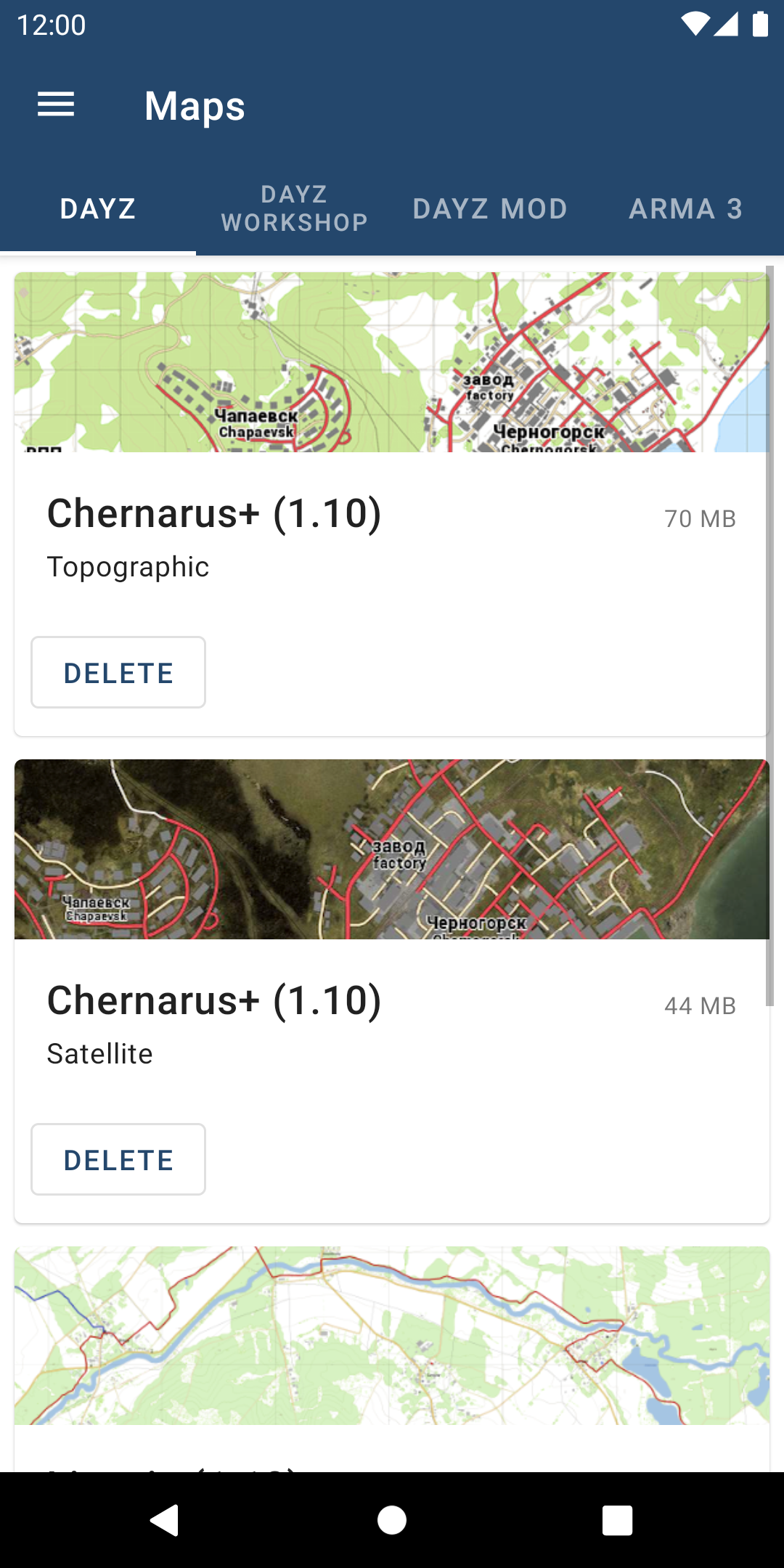Select the DAYZ tab
Screen dimensions: 784x1568
coord(98,209)
